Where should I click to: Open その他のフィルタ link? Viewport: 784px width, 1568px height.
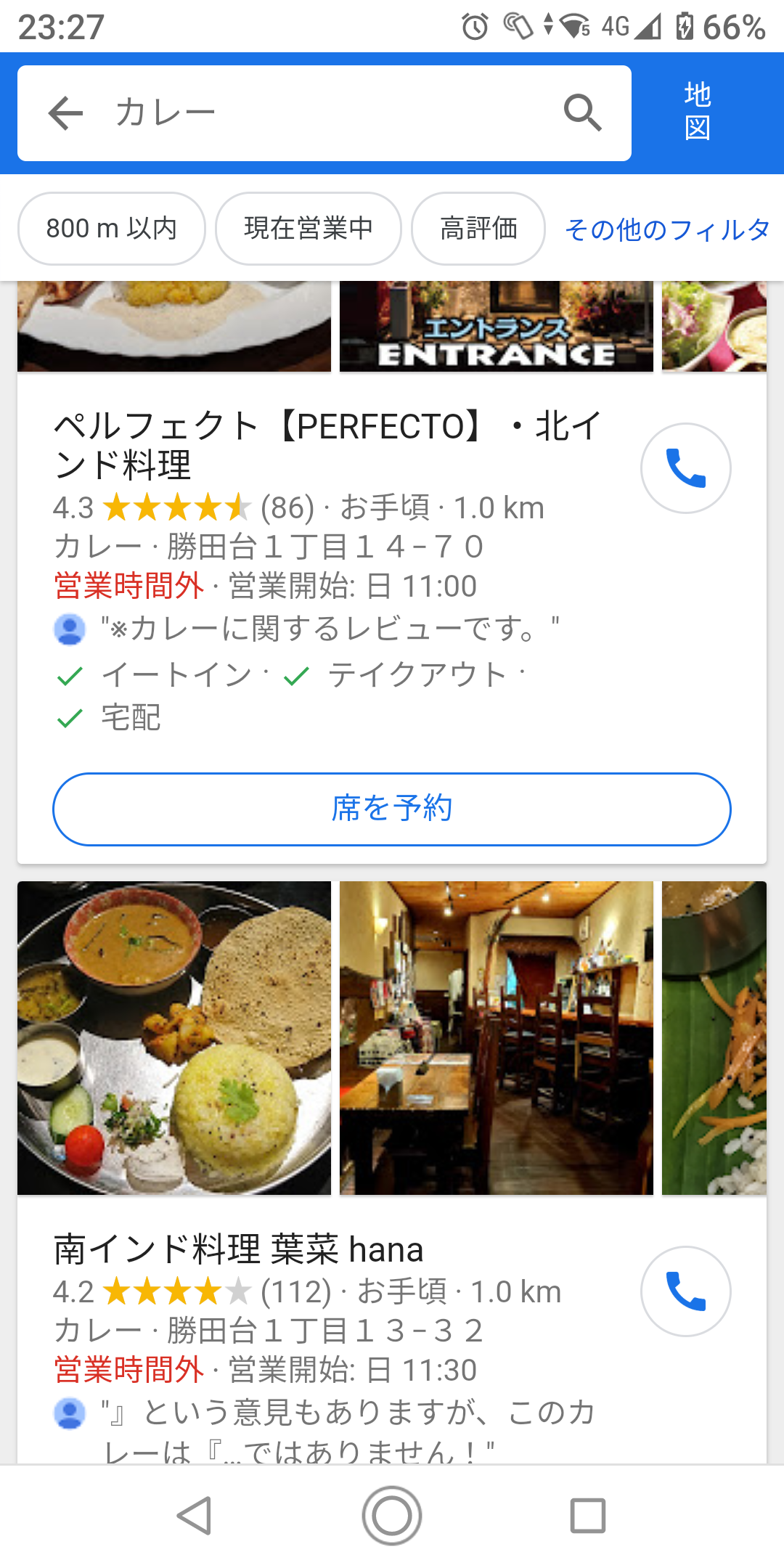click(666, 229)
